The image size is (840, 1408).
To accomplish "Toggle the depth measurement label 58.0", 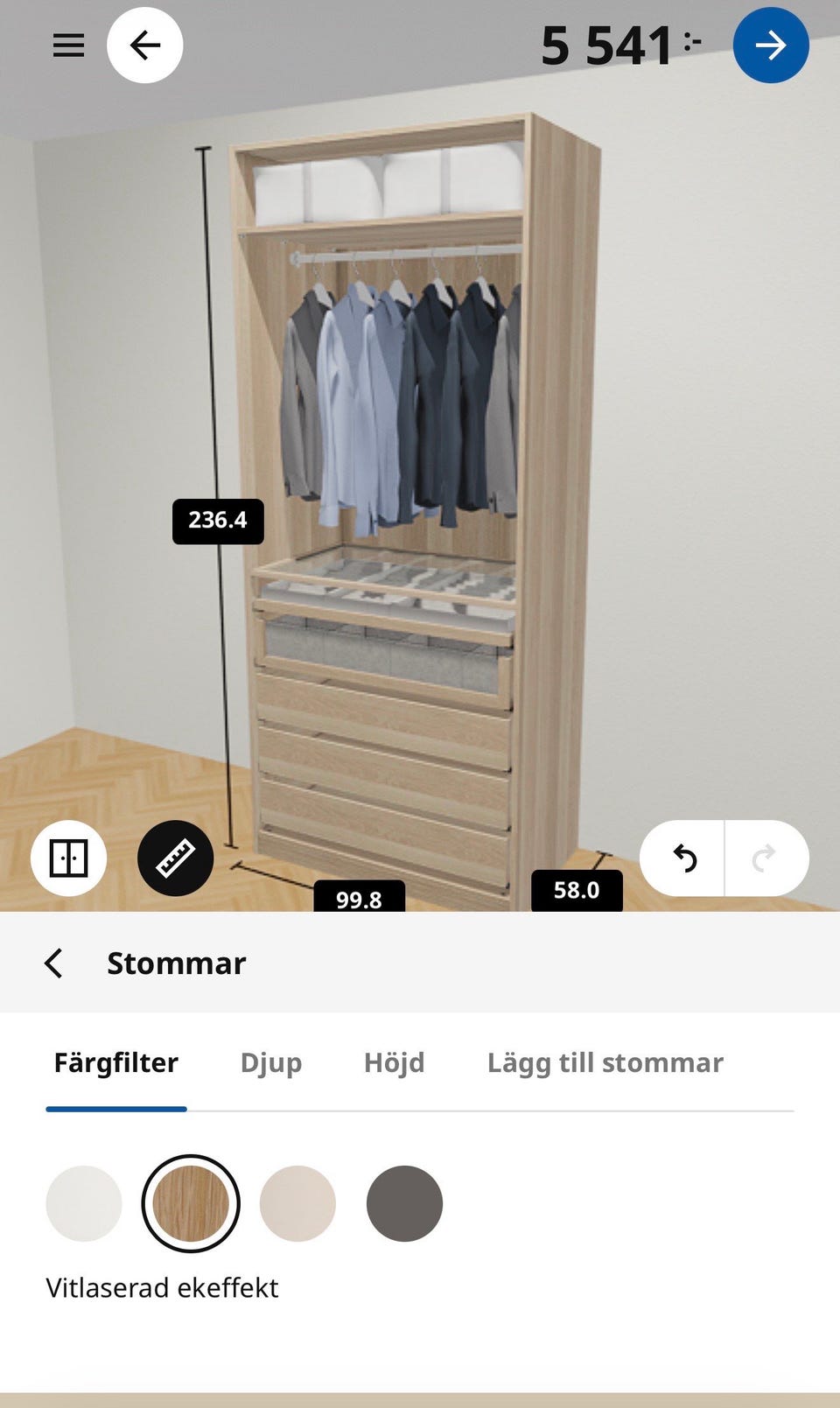I will pos(577,890).
